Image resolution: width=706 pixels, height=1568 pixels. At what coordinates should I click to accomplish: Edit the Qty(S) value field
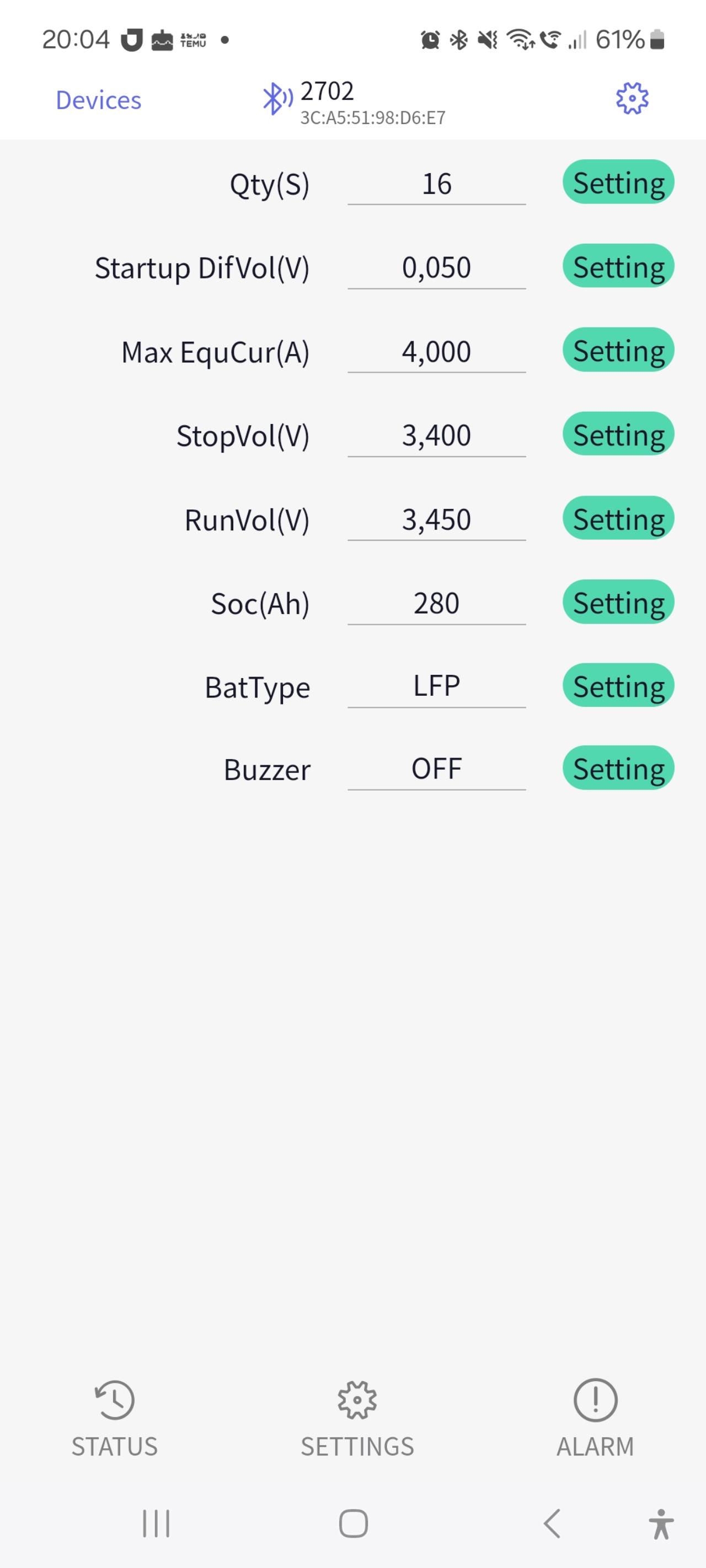click(x=437, y=185)
